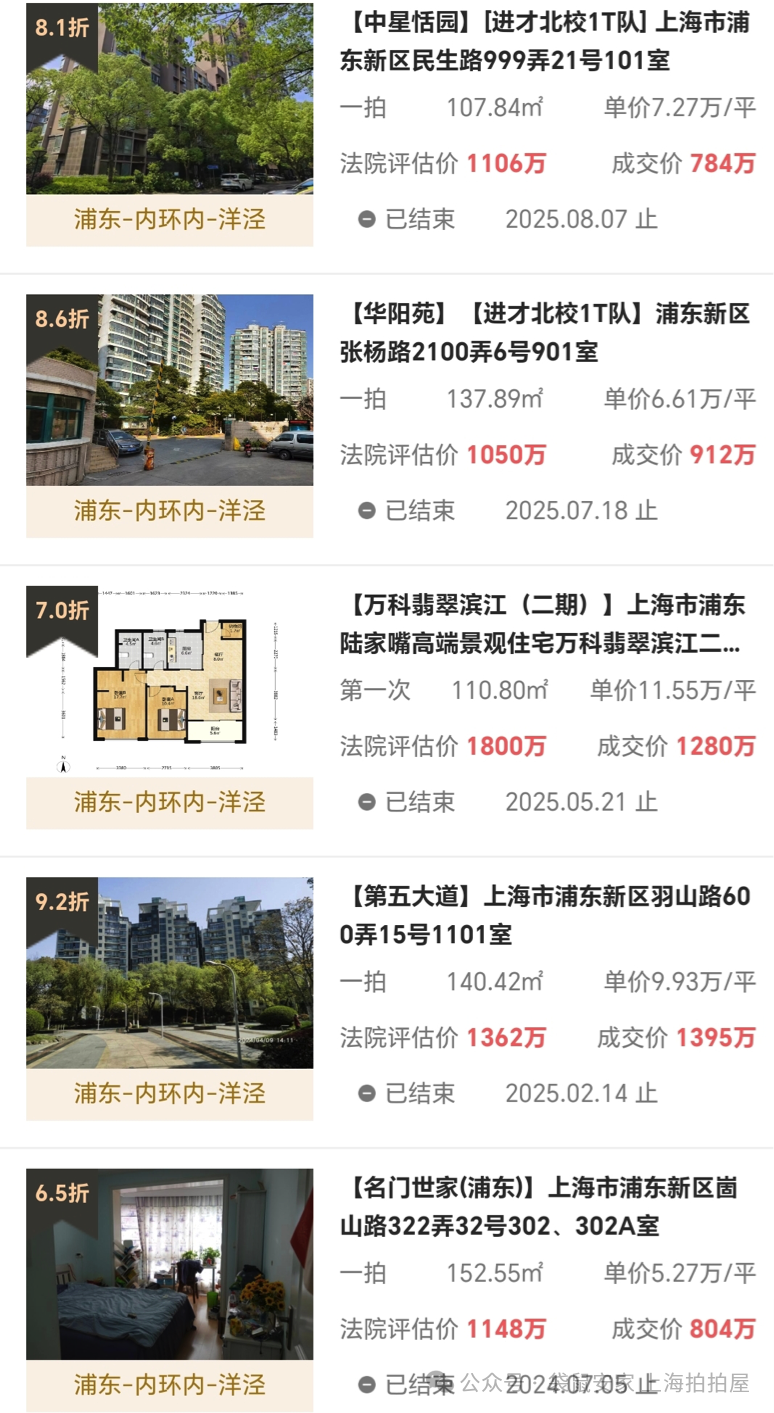Viewport: 774px width, 1413px height.
Task: View the 万科翡翠滨江(二期) auction listing
Action: 545,625
